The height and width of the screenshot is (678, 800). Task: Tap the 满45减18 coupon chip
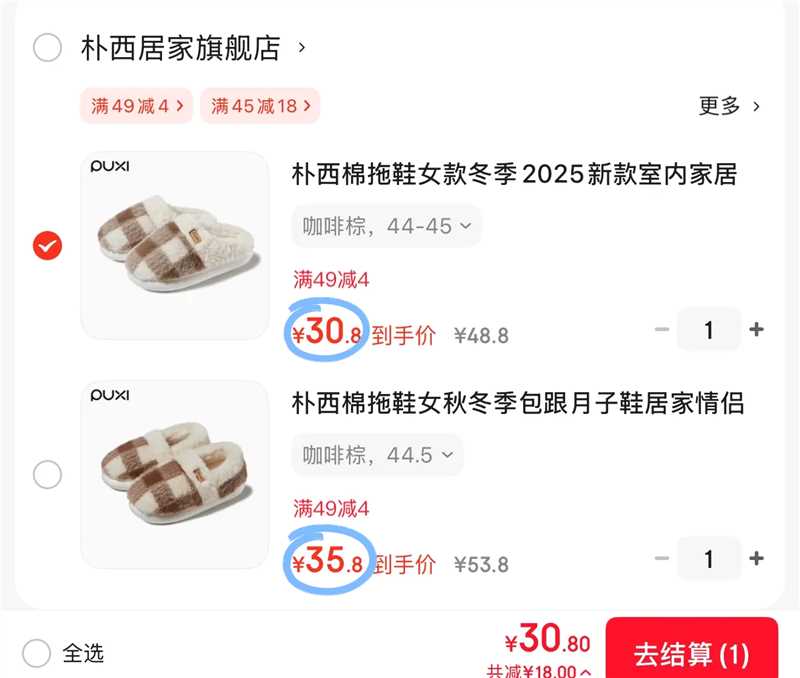pyautogui.click(x=260, y=106)
